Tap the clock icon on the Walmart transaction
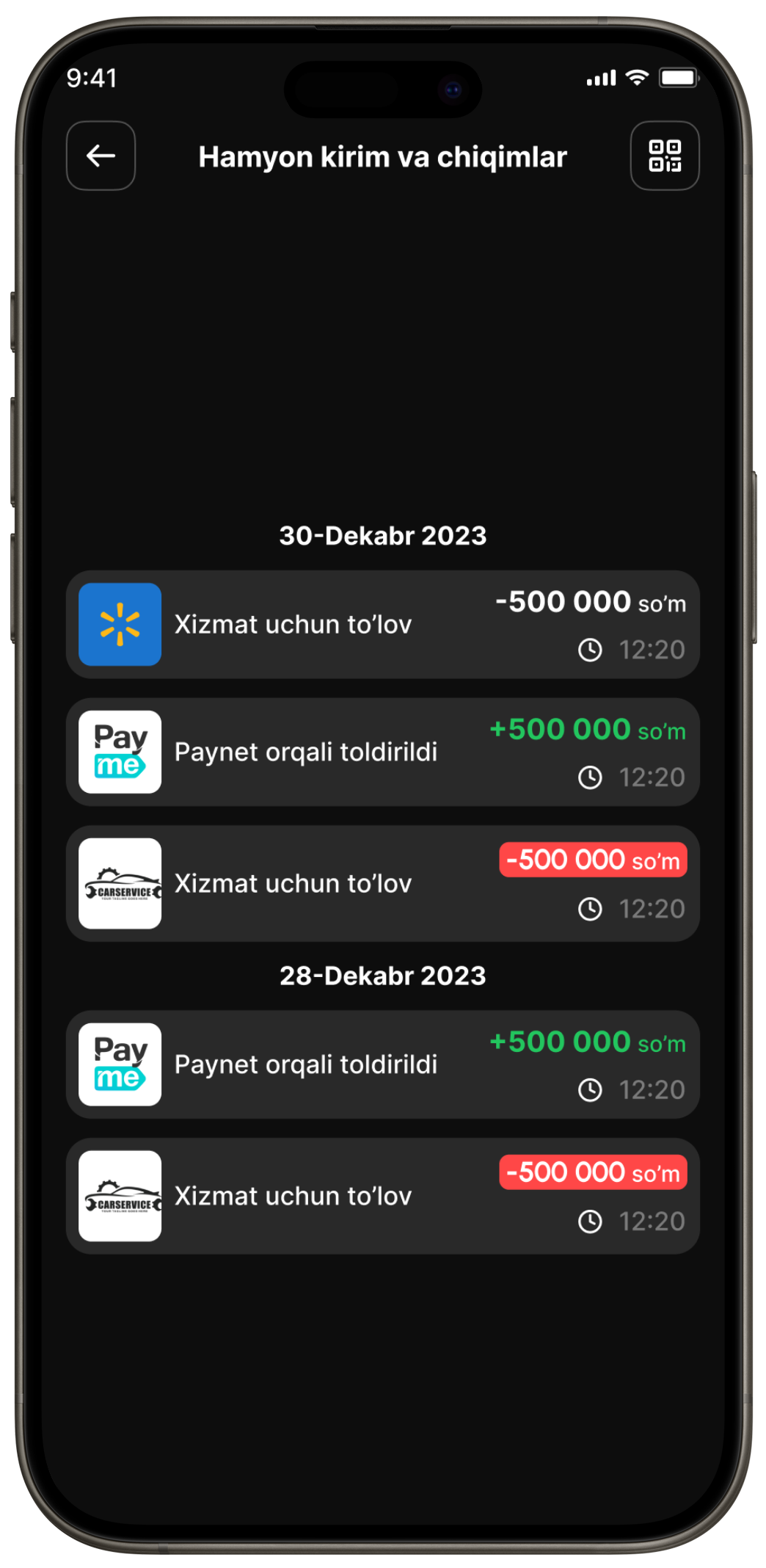Viewport: 766px width, 1568px height. click(589, 649)
